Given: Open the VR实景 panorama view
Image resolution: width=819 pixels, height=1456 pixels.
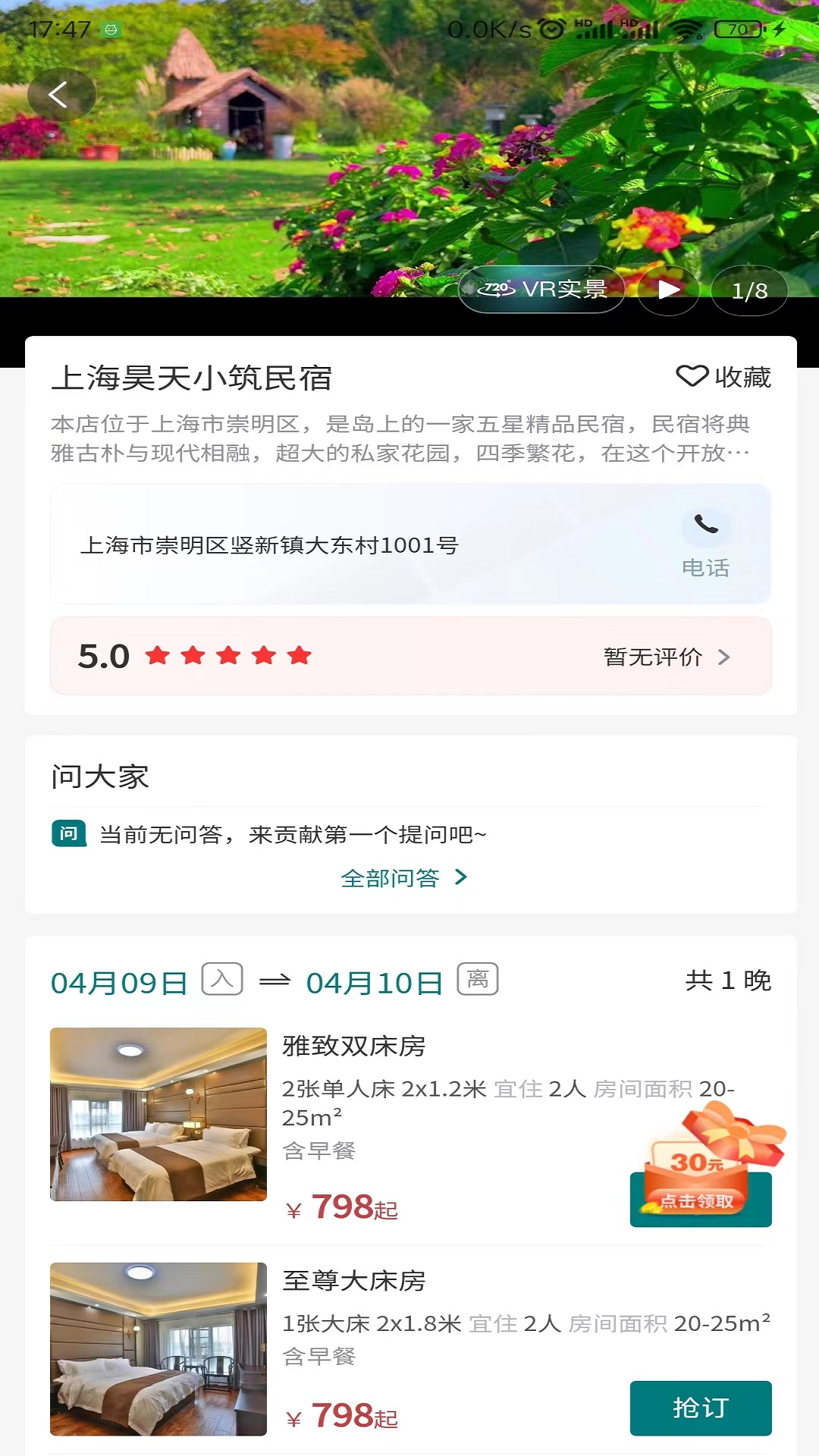Looking at the screenshot, I should tap(541, 289).
